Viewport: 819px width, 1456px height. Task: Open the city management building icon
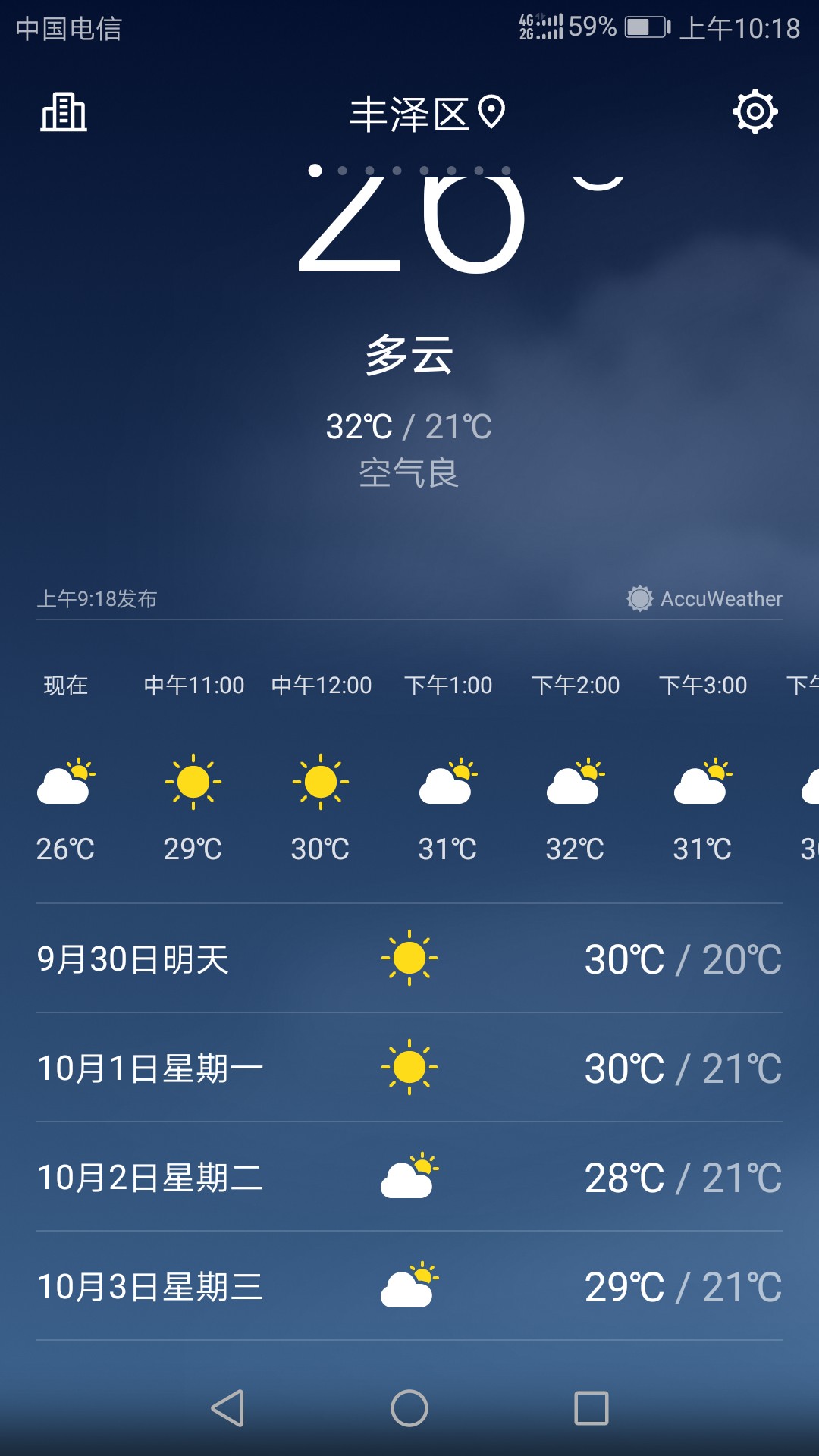[x=64, y=112]
